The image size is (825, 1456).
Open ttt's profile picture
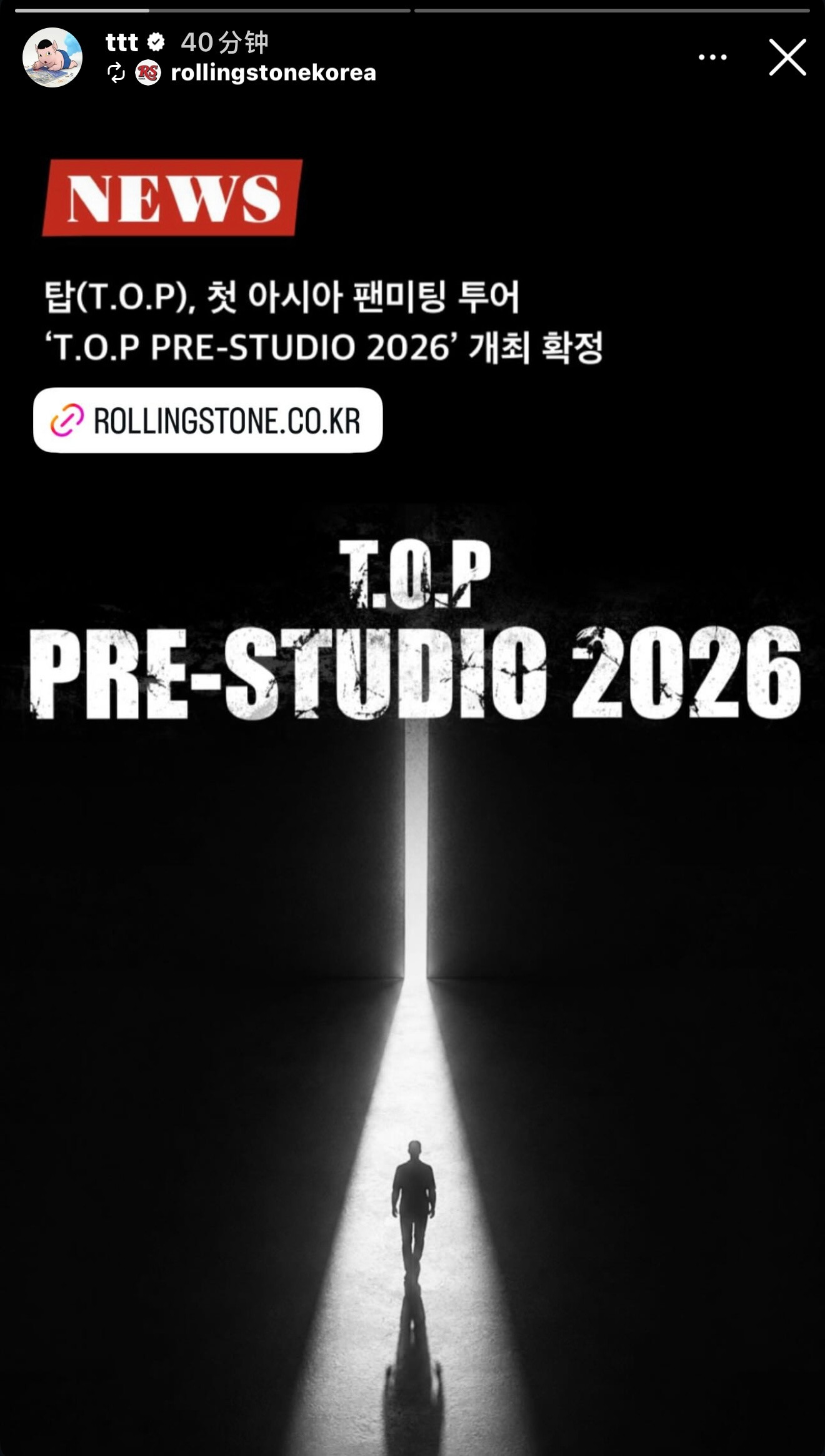point(52,57)
